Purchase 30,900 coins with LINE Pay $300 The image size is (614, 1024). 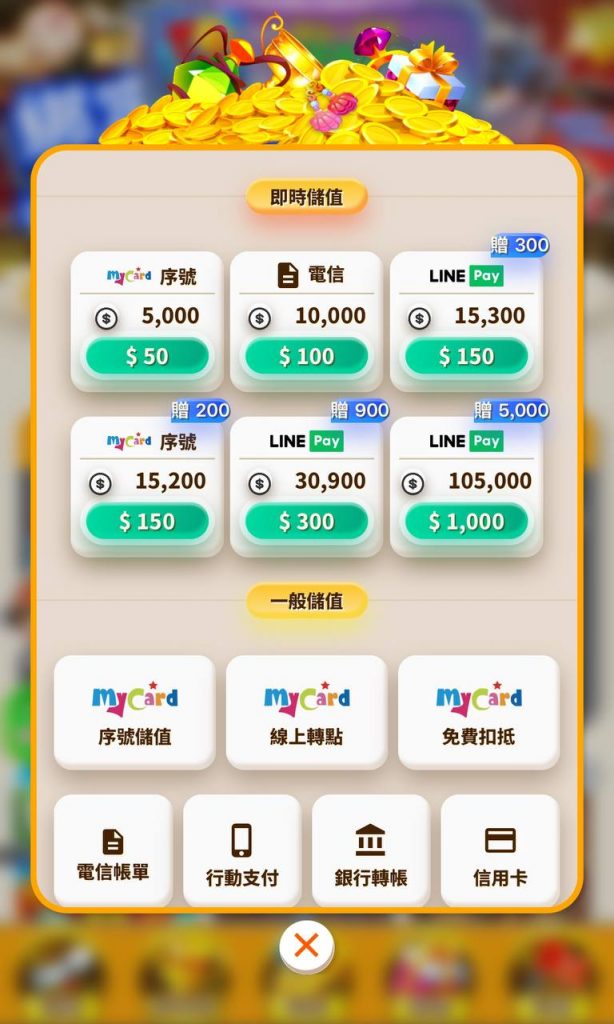coord(306,522)
